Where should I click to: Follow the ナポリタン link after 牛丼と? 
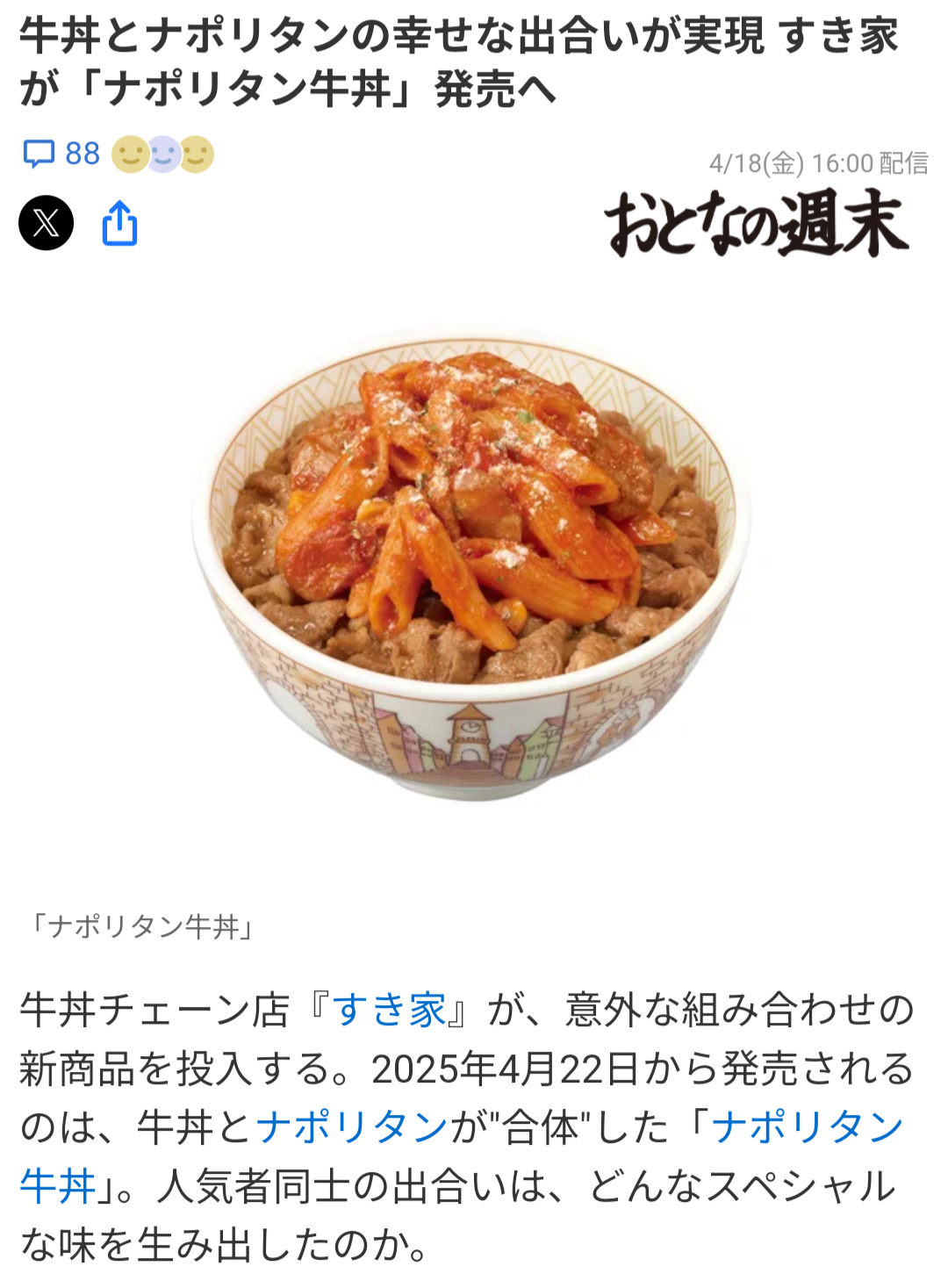click(351, 1127)
